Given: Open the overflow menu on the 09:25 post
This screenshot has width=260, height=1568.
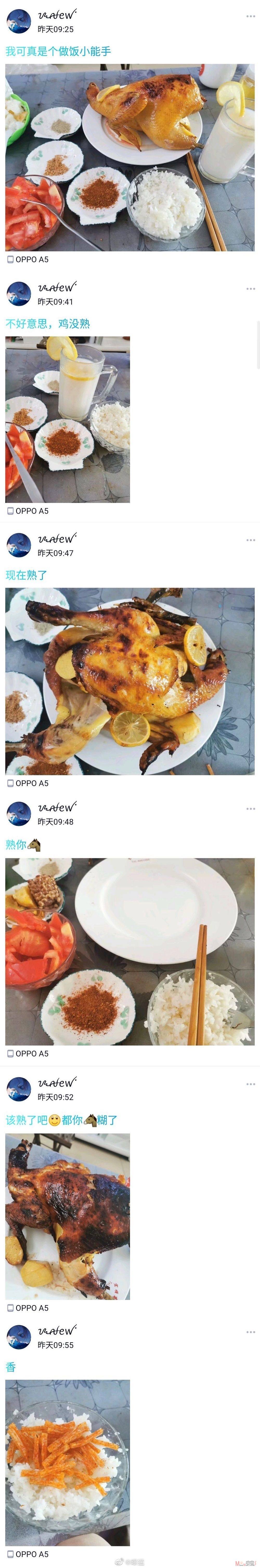Looking at the screenshot, I should (x=250, y=16).
